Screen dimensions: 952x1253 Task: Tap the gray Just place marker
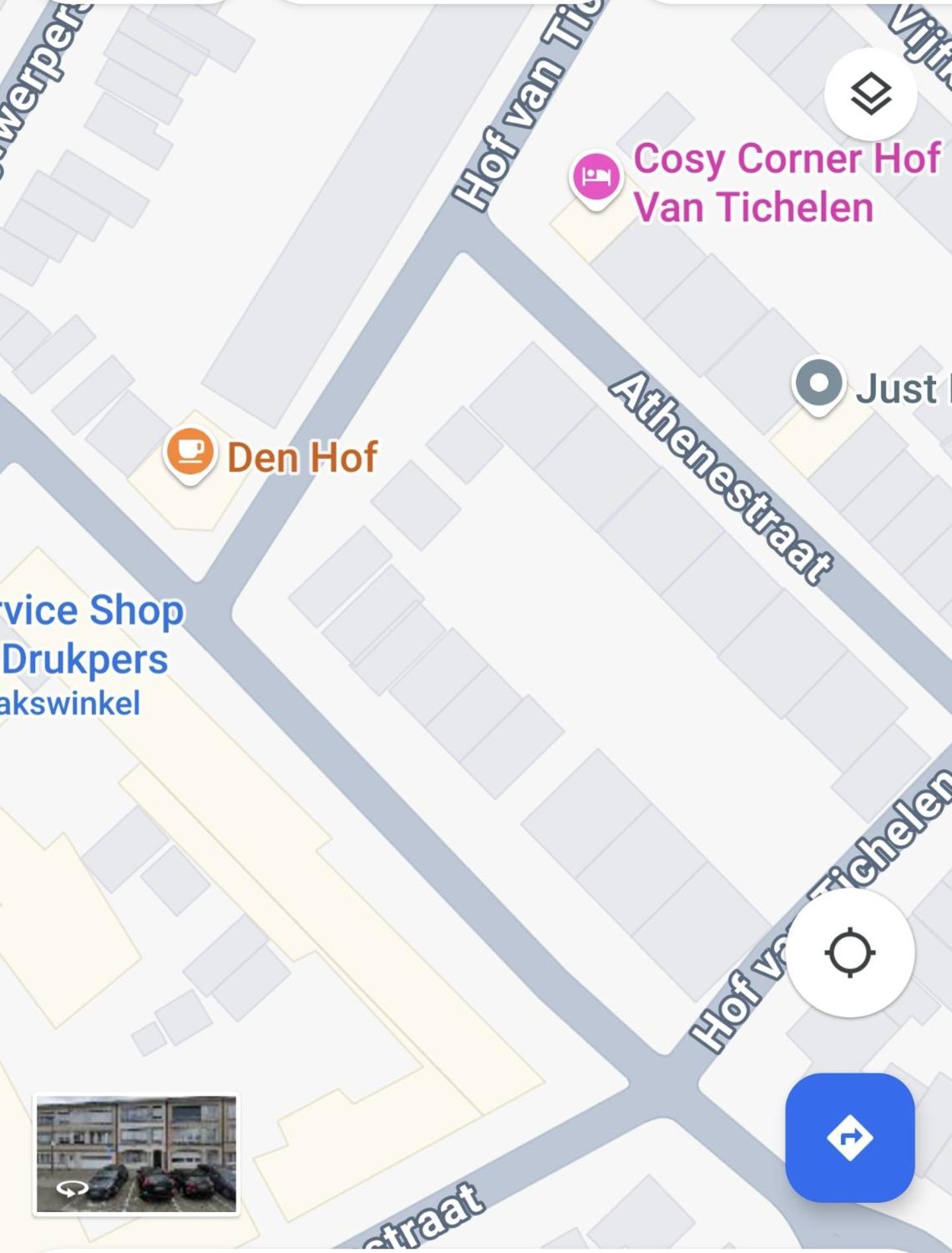click(819, 384)
